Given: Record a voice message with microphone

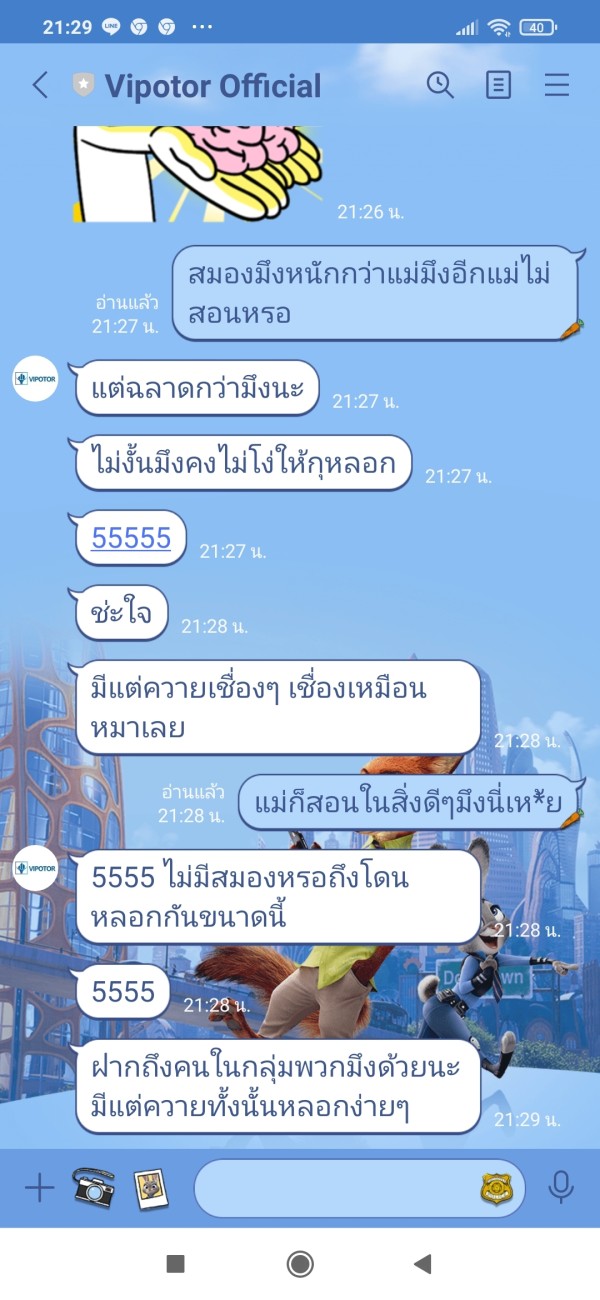Looking at the screenshot, I should pyautogui.click(x=561, y=1187).
